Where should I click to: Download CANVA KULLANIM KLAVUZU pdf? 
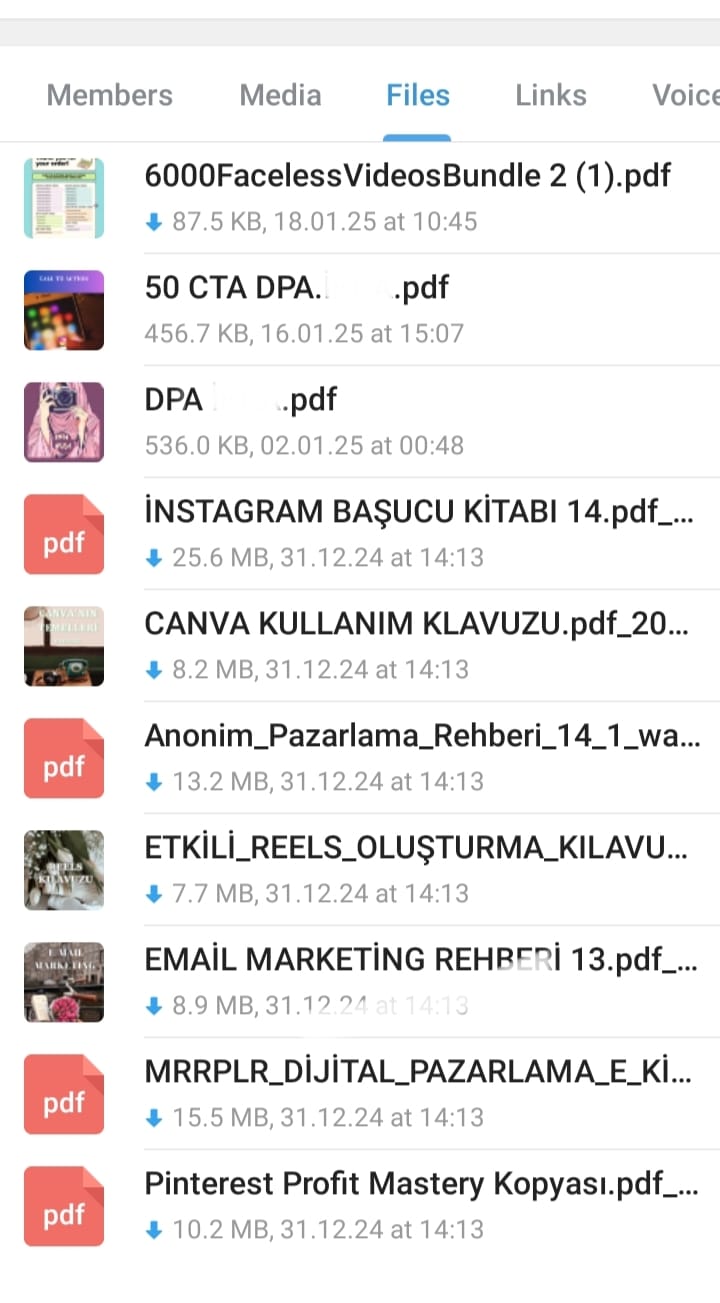pos(64,646)
